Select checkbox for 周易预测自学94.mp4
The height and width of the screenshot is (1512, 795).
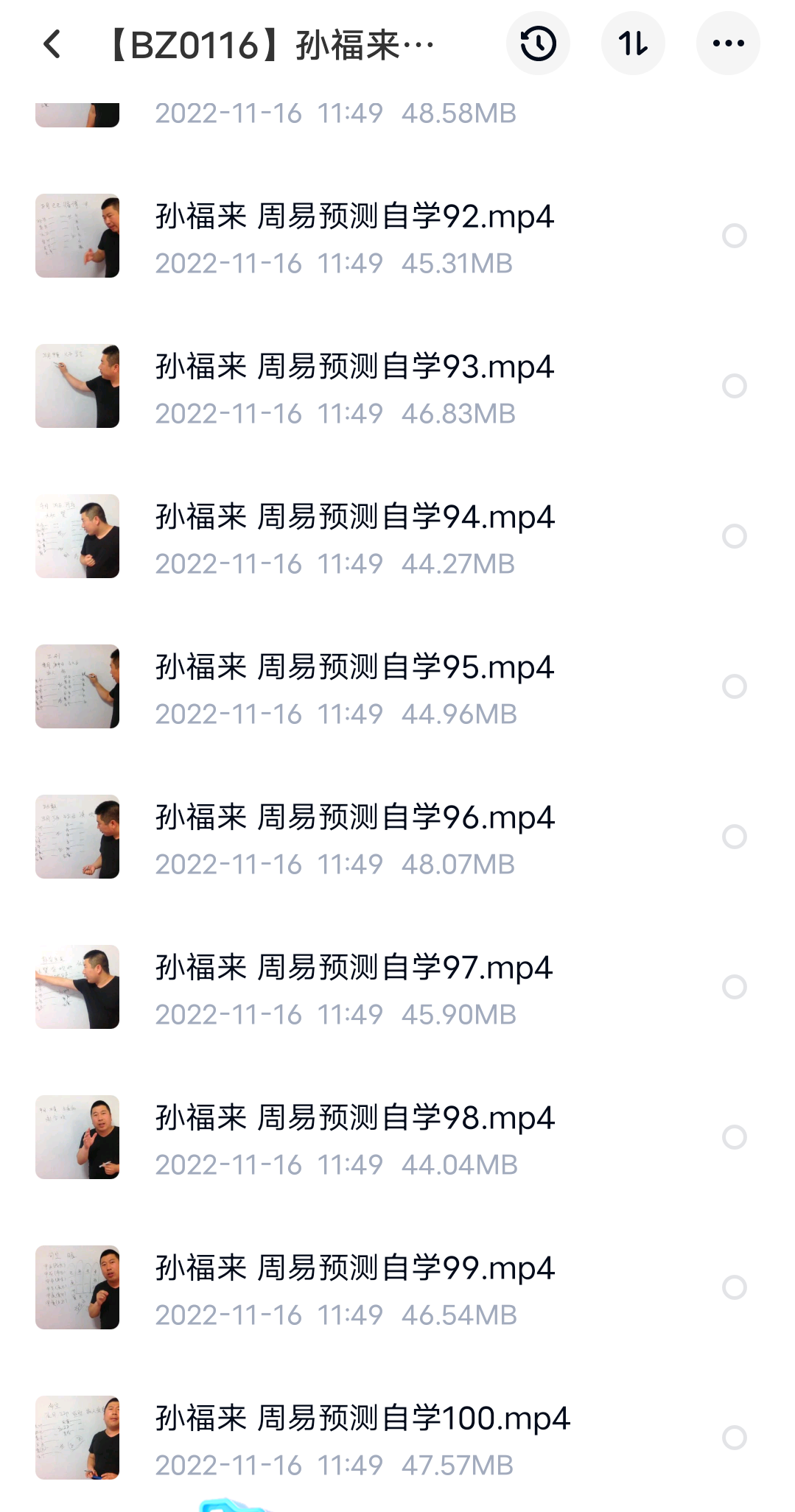734,535
